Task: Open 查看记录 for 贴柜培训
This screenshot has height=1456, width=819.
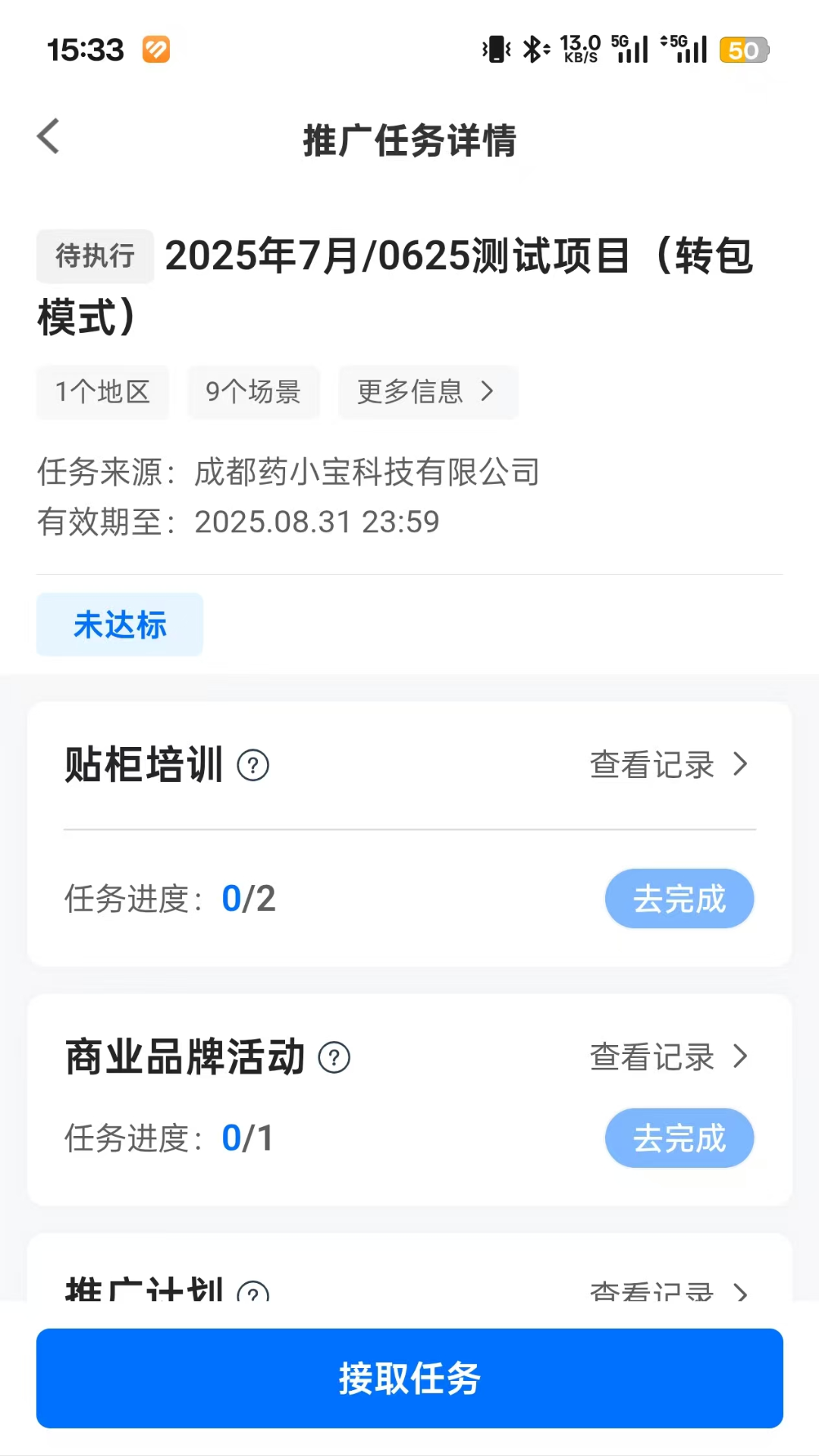Action: [667, 766]
